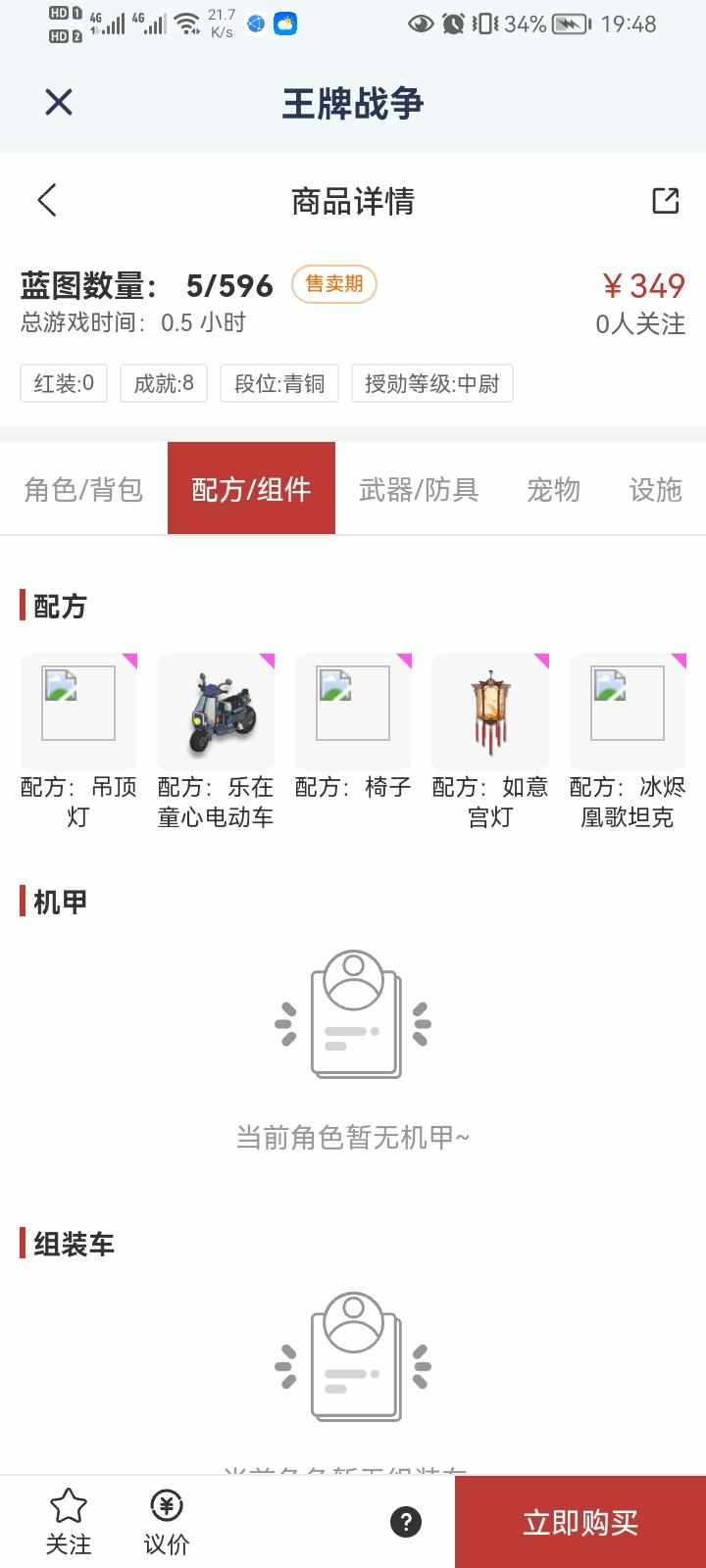Open the 冰烬凰歌坦克 recipe
Viewport: 706px width, 1568px height.
pos(628,710)
